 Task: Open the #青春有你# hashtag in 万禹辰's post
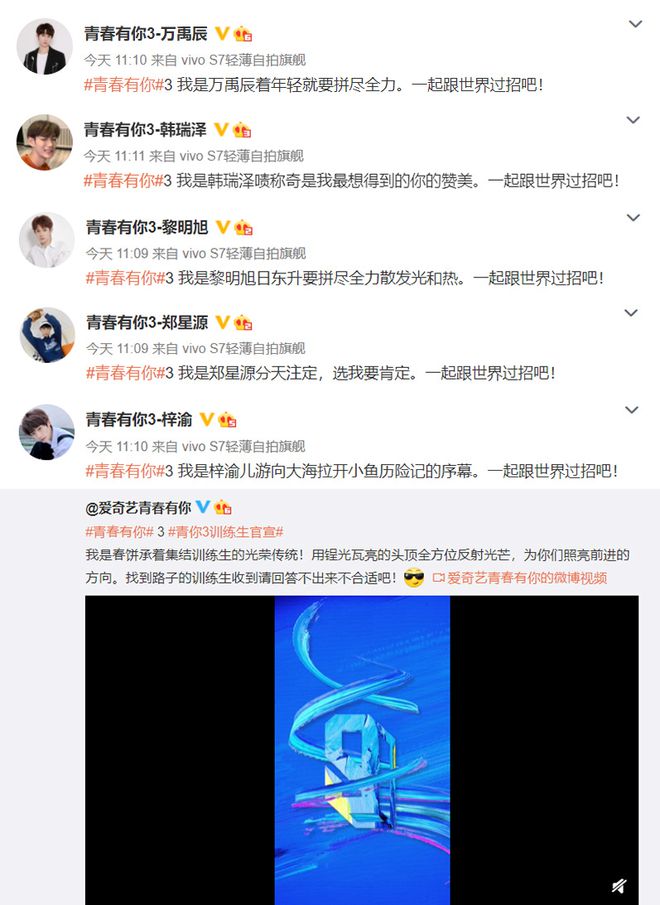(120, 84)
